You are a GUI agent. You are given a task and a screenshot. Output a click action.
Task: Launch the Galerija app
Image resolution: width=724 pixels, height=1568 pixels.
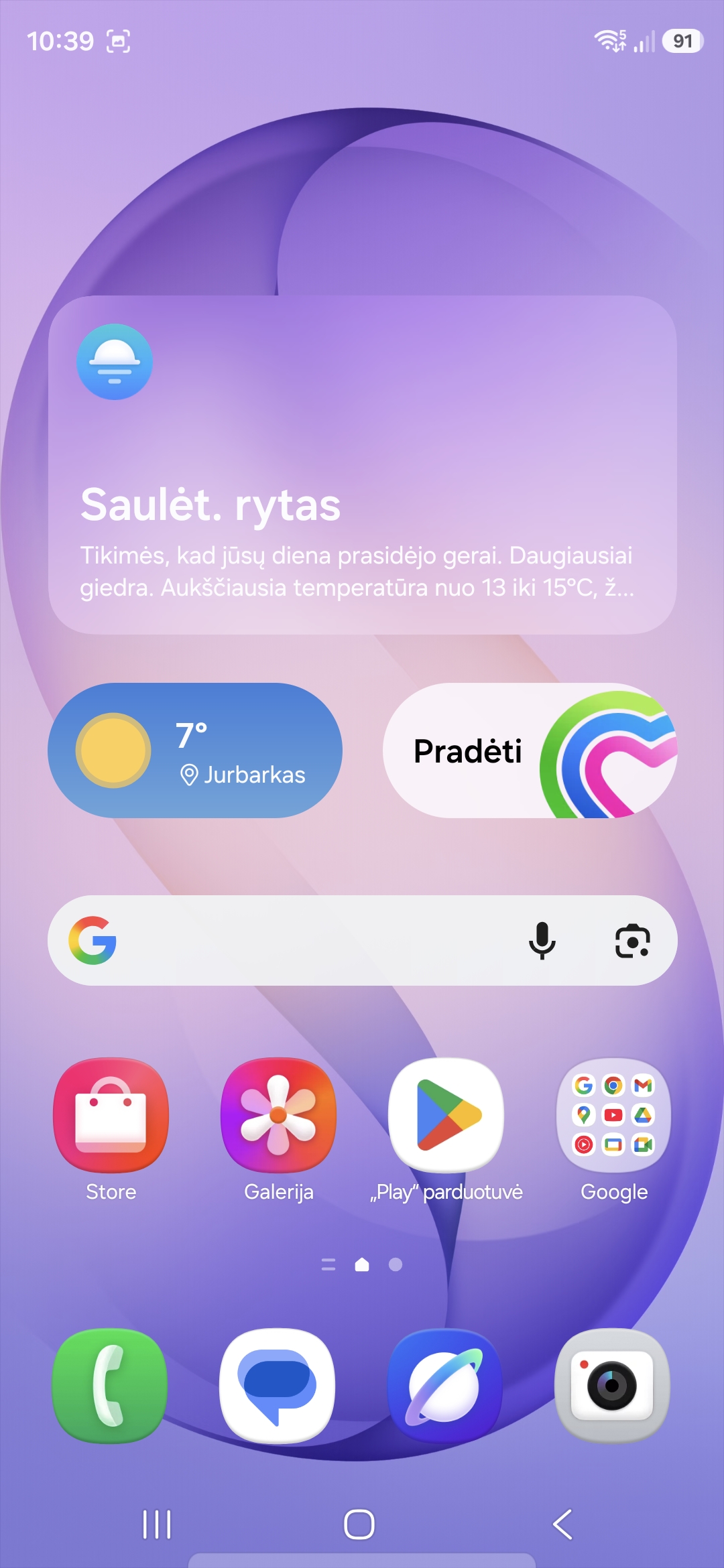pyautogui.click(x=278, y=1115)
